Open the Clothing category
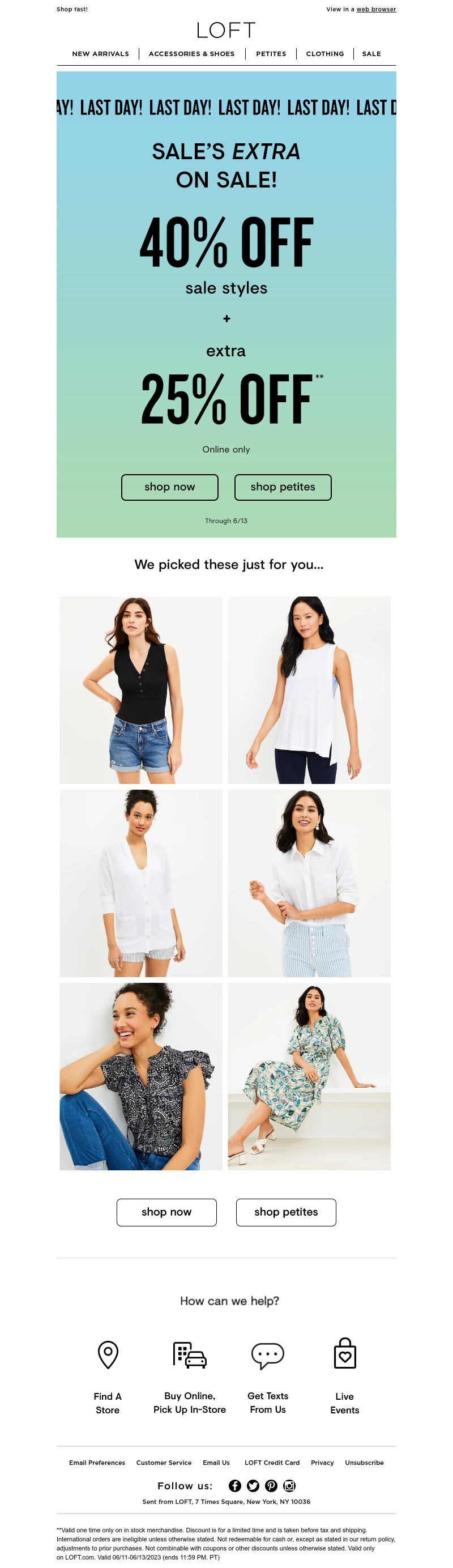The image size is (453, 1568). [x=324, y=54]
